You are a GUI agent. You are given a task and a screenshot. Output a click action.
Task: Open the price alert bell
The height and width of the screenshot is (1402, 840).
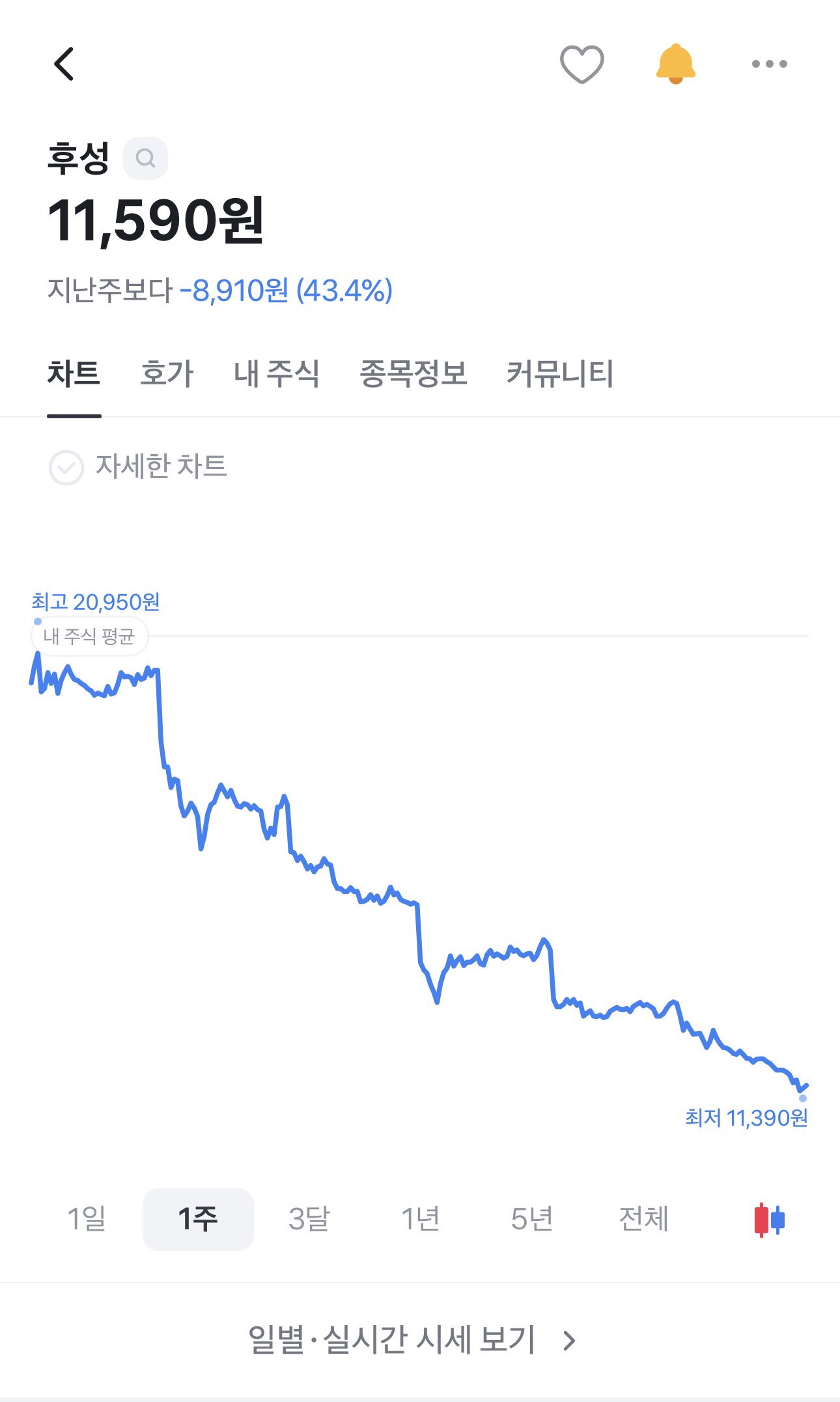pos(675,64)
